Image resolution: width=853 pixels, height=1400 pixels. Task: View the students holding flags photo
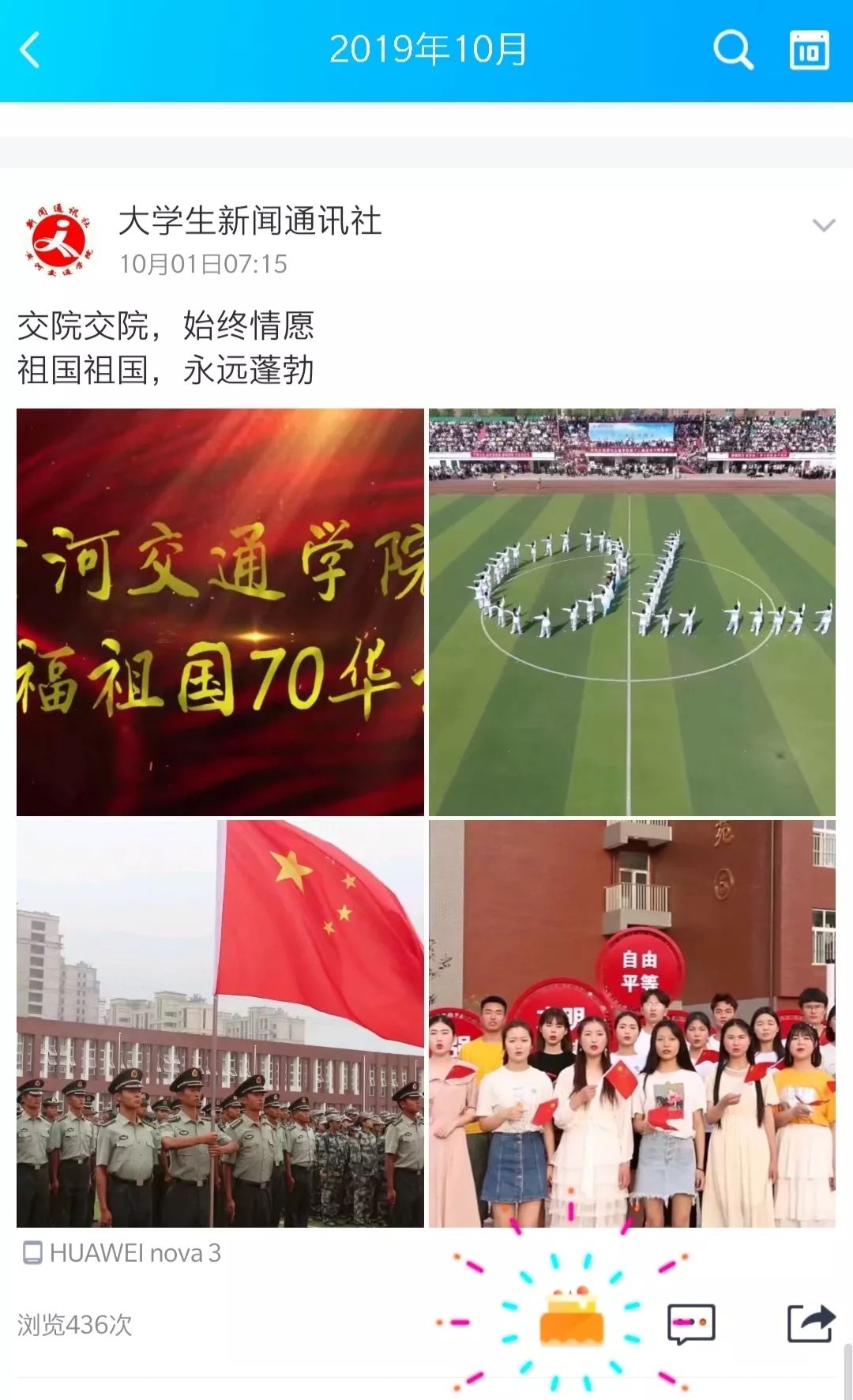tap(632, 1023)
